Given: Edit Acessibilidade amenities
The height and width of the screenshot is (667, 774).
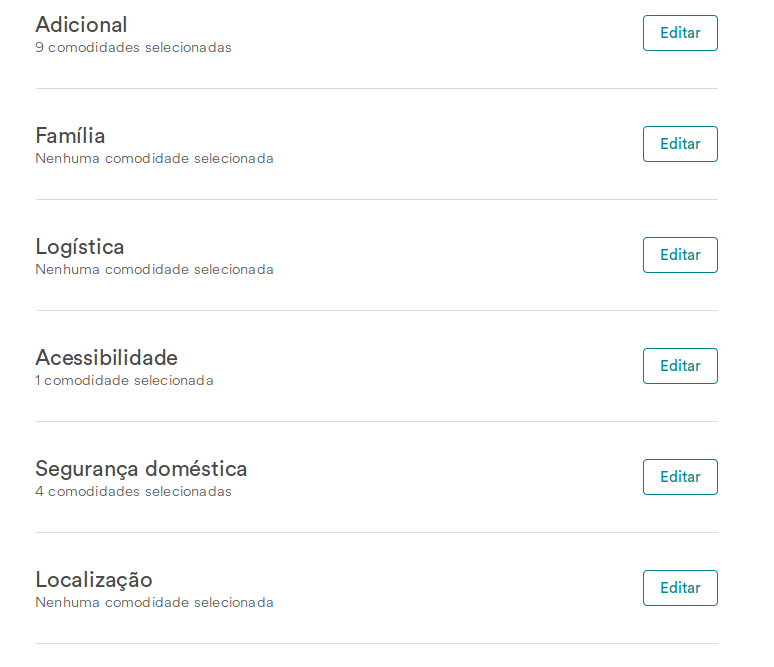Looking at the screenshot, I should coord(680,366).
